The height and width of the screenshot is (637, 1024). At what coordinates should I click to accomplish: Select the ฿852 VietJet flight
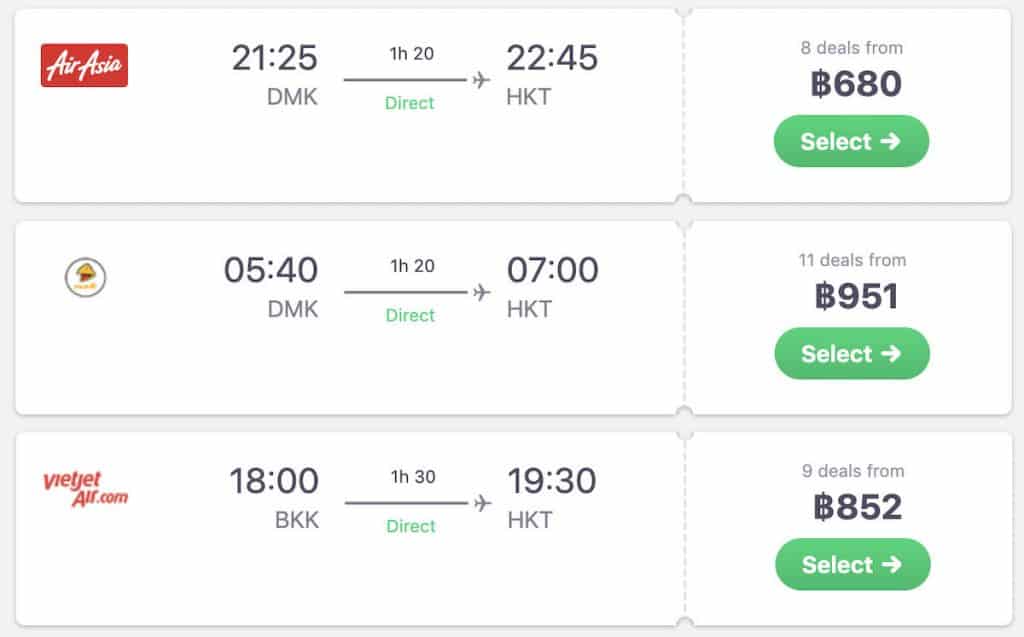click(852, 564)
